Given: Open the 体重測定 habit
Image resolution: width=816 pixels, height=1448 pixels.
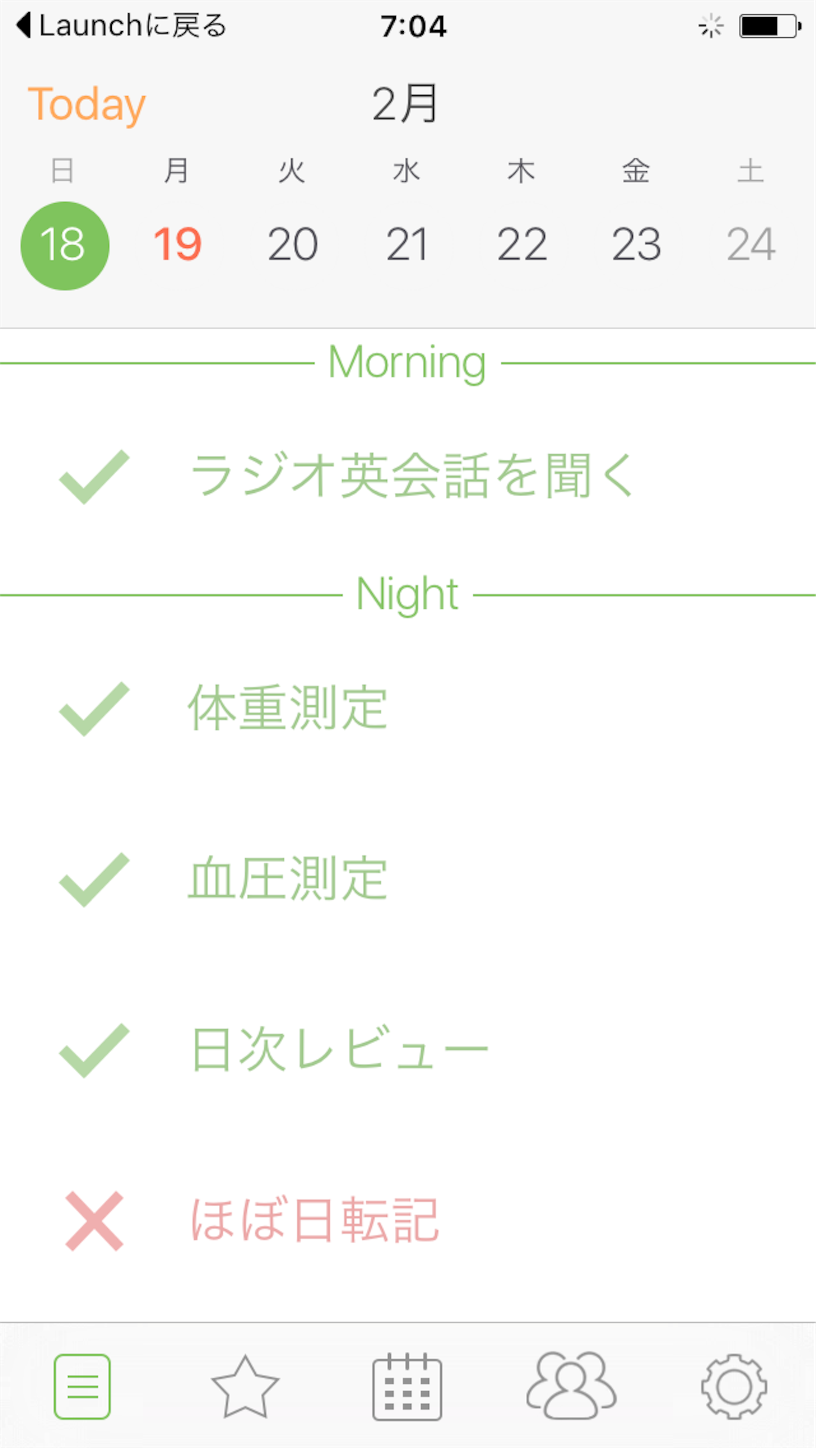Looking at the screenshot, I should pyautogui.click(x=288, y=709).
